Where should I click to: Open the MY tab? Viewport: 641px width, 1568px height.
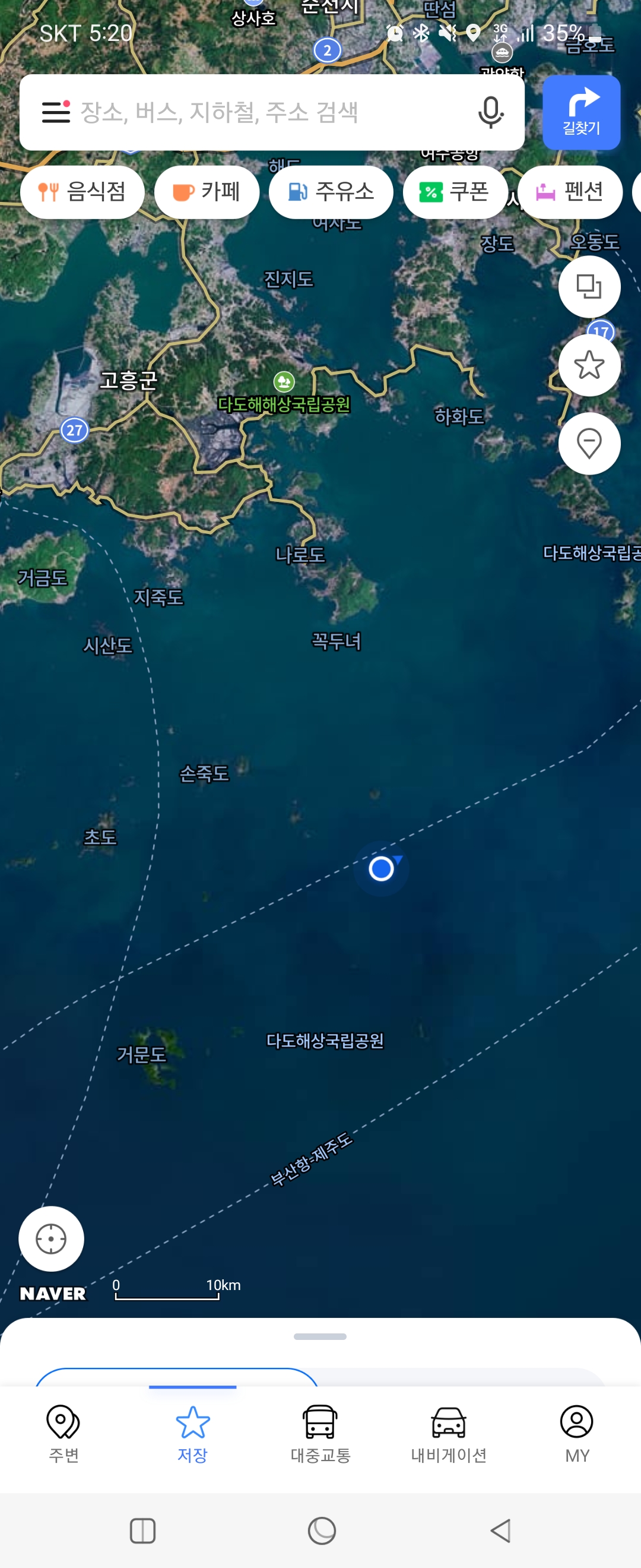(x=576, y=1434)
